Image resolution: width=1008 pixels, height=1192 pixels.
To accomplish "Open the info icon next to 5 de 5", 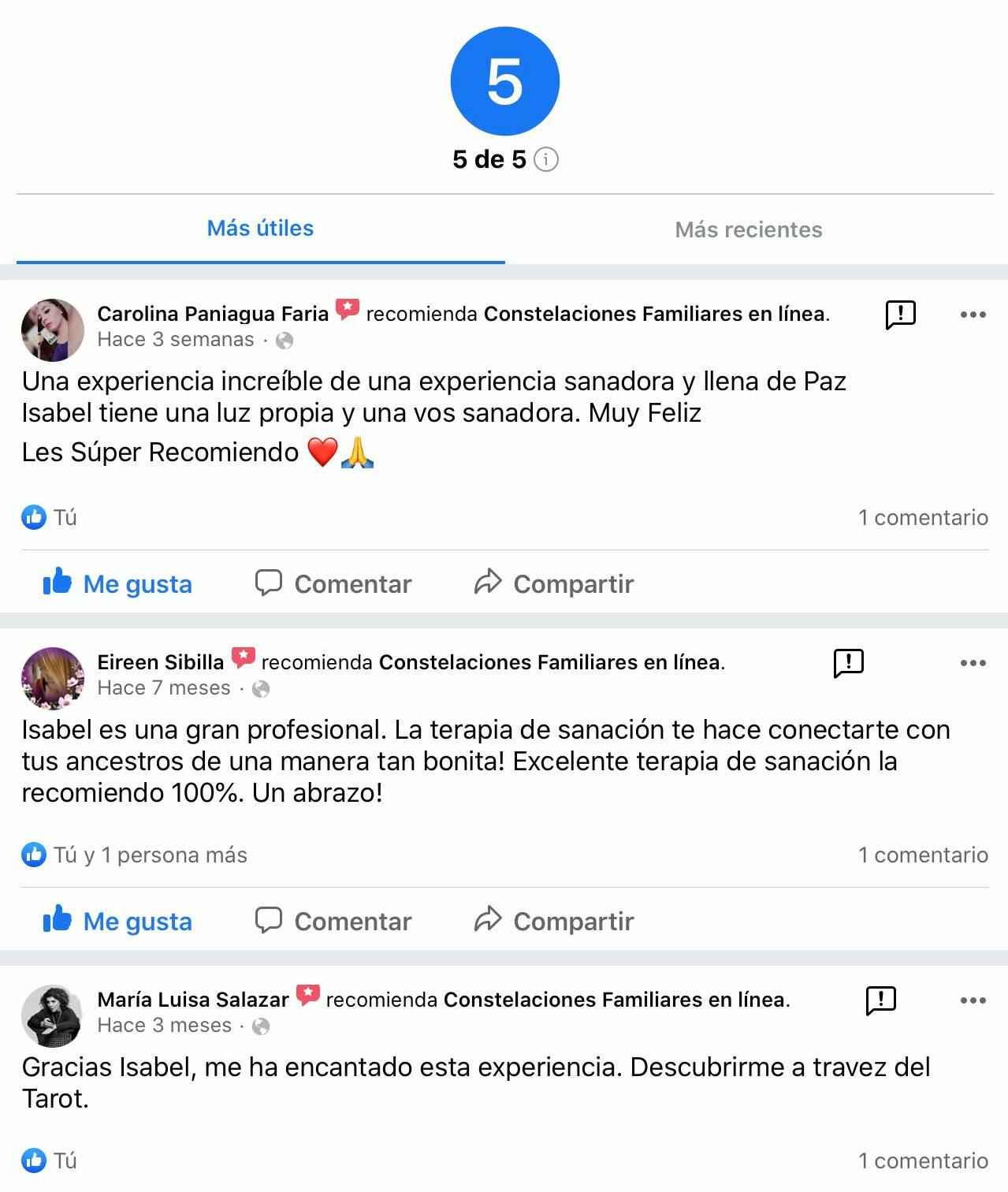I will coord(546,160).
